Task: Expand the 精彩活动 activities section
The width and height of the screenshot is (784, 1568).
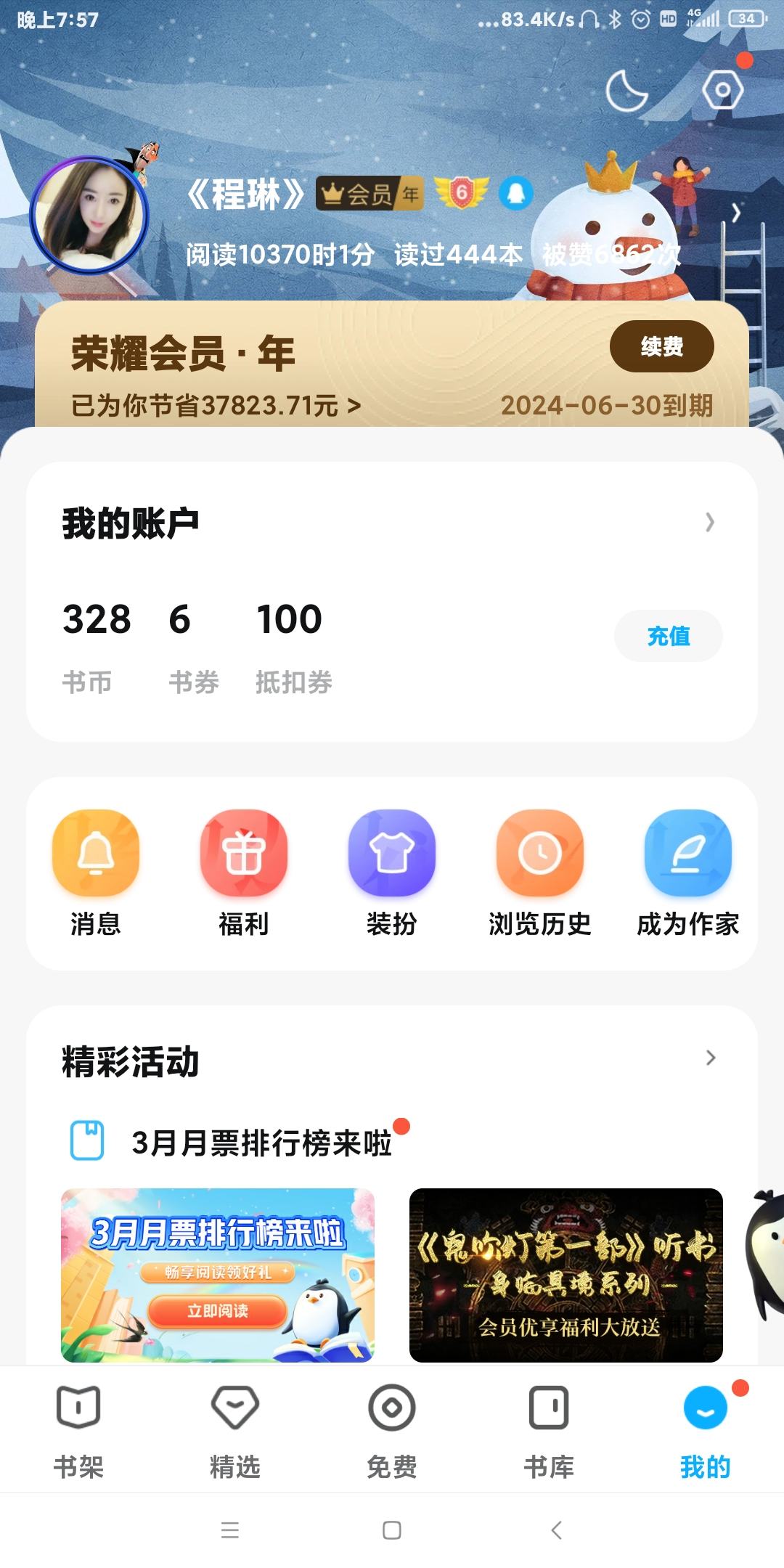Action: click(x=710, y=1058)
